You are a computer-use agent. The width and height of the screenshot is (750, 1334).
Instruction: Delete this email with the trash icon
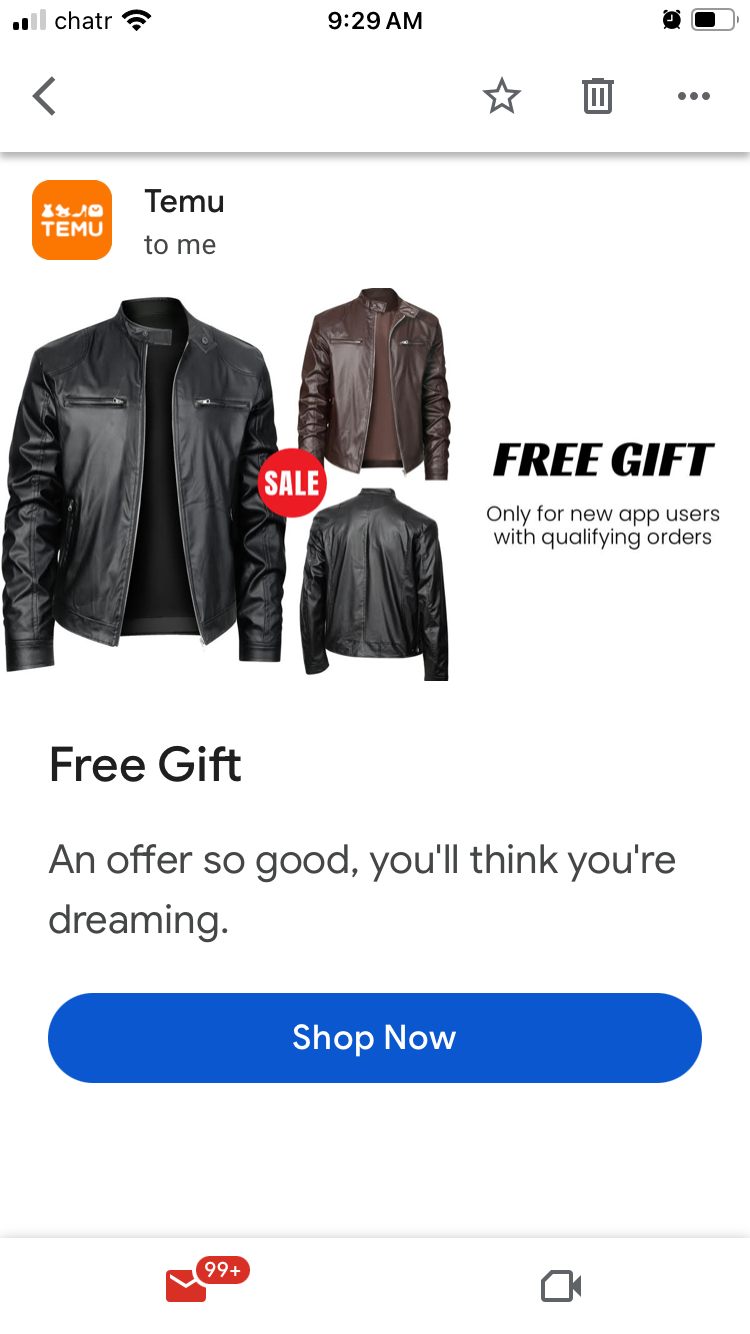[597, 97]
